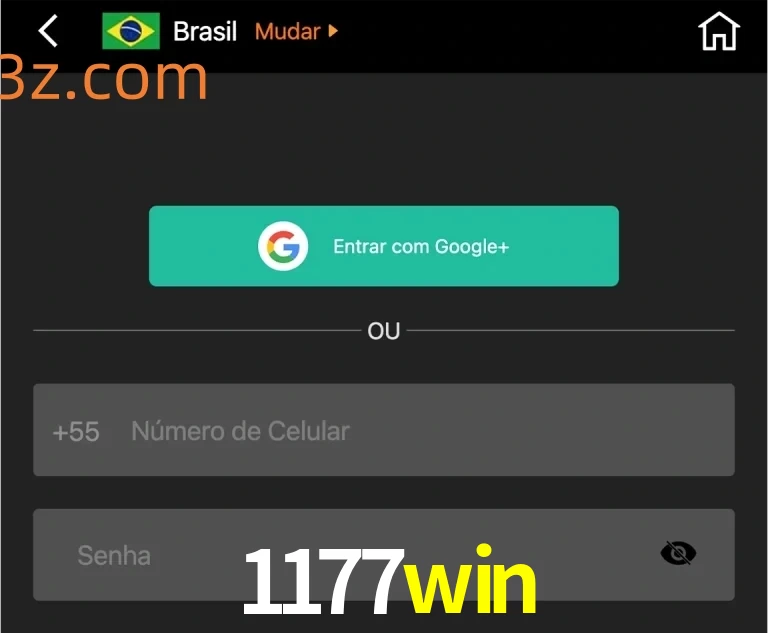Toggle password visibility eye icon
The image size is (768, 633).
[678, 553]
